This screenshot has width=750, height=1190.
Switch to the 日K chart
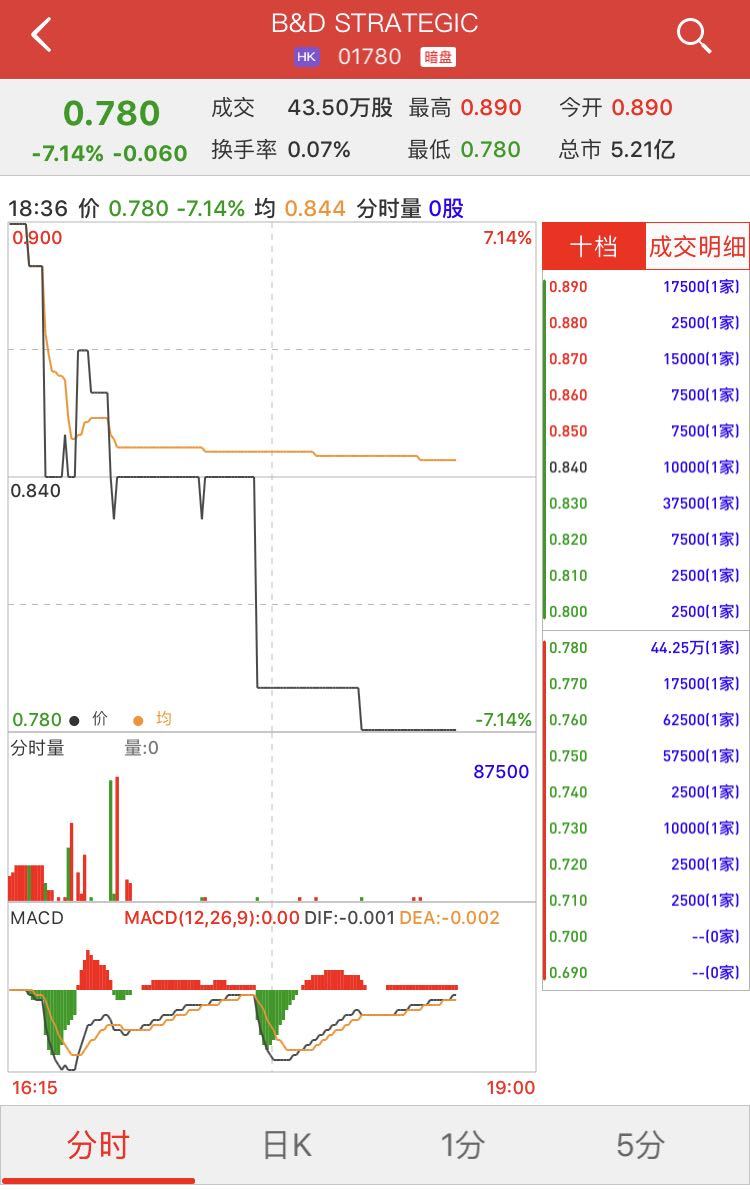coord(287,1145)
